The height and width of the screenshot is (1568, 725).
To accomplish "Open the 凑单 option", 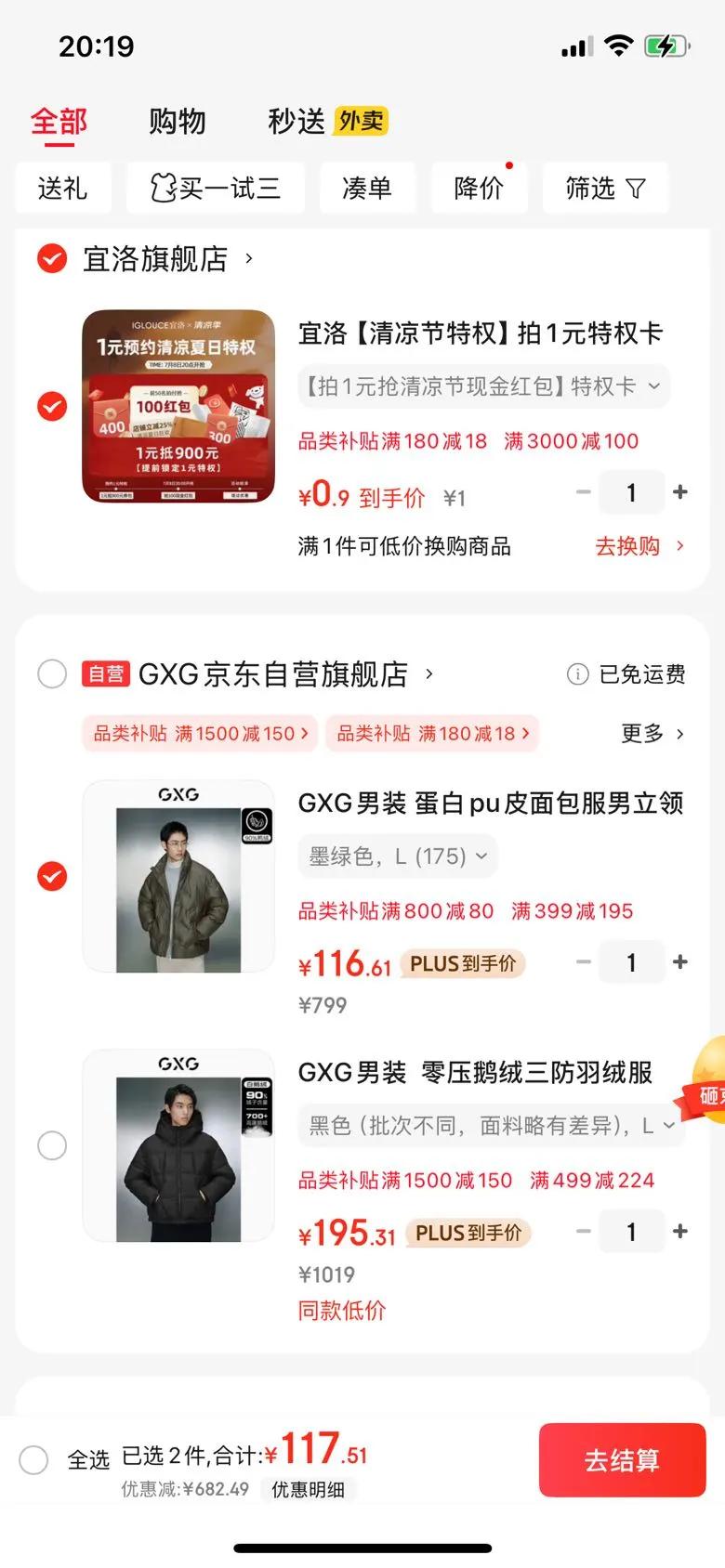I will (x=366, y=189).
